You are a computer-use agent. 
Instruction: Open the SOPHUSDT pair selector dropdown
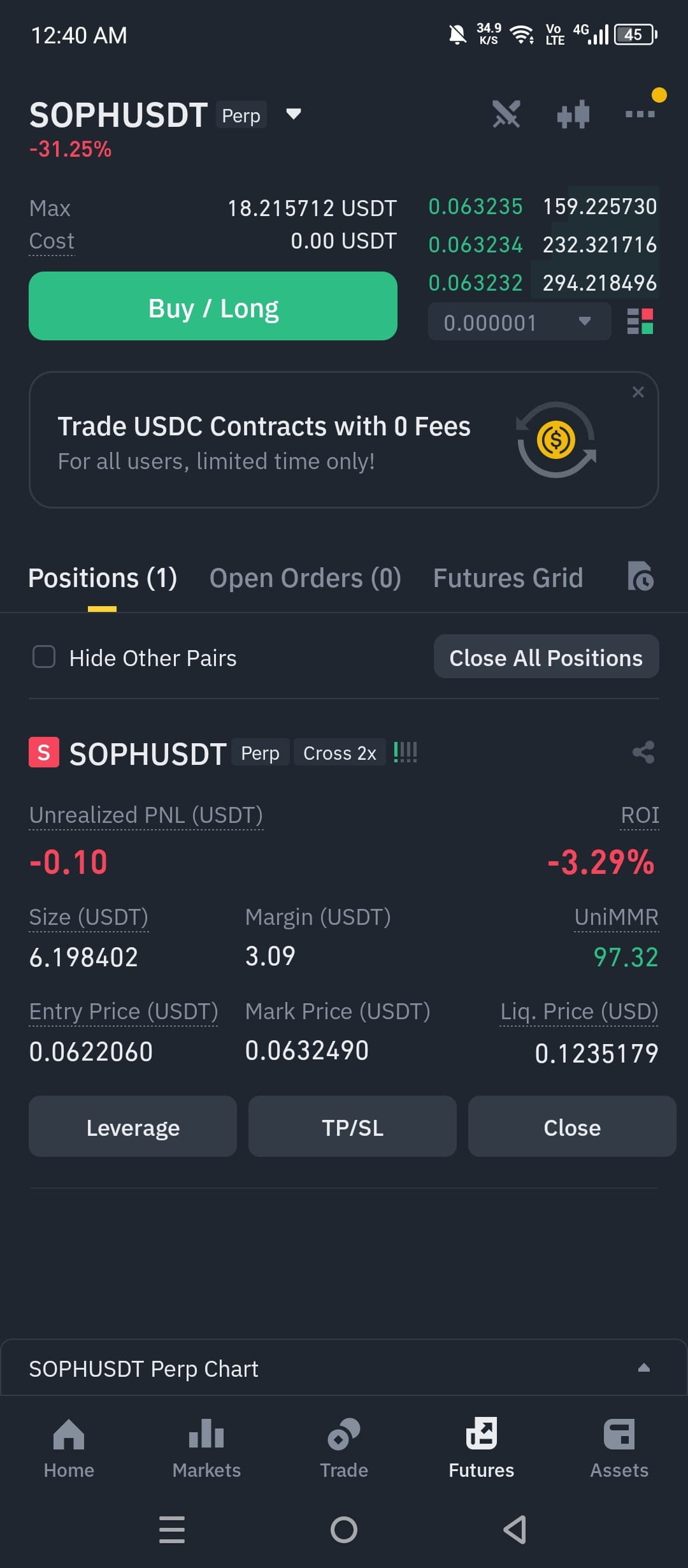click(293, 114)
